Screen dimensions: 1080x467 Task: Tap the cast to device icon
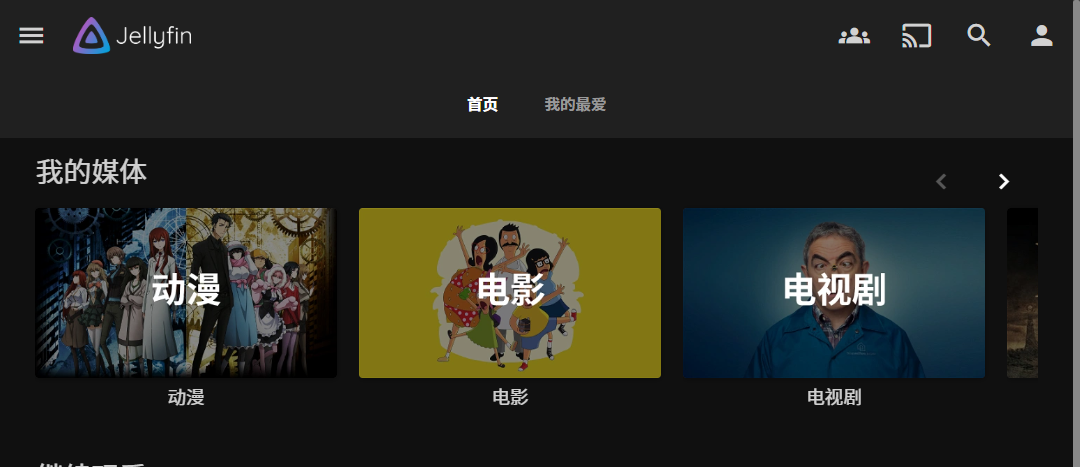916,36
